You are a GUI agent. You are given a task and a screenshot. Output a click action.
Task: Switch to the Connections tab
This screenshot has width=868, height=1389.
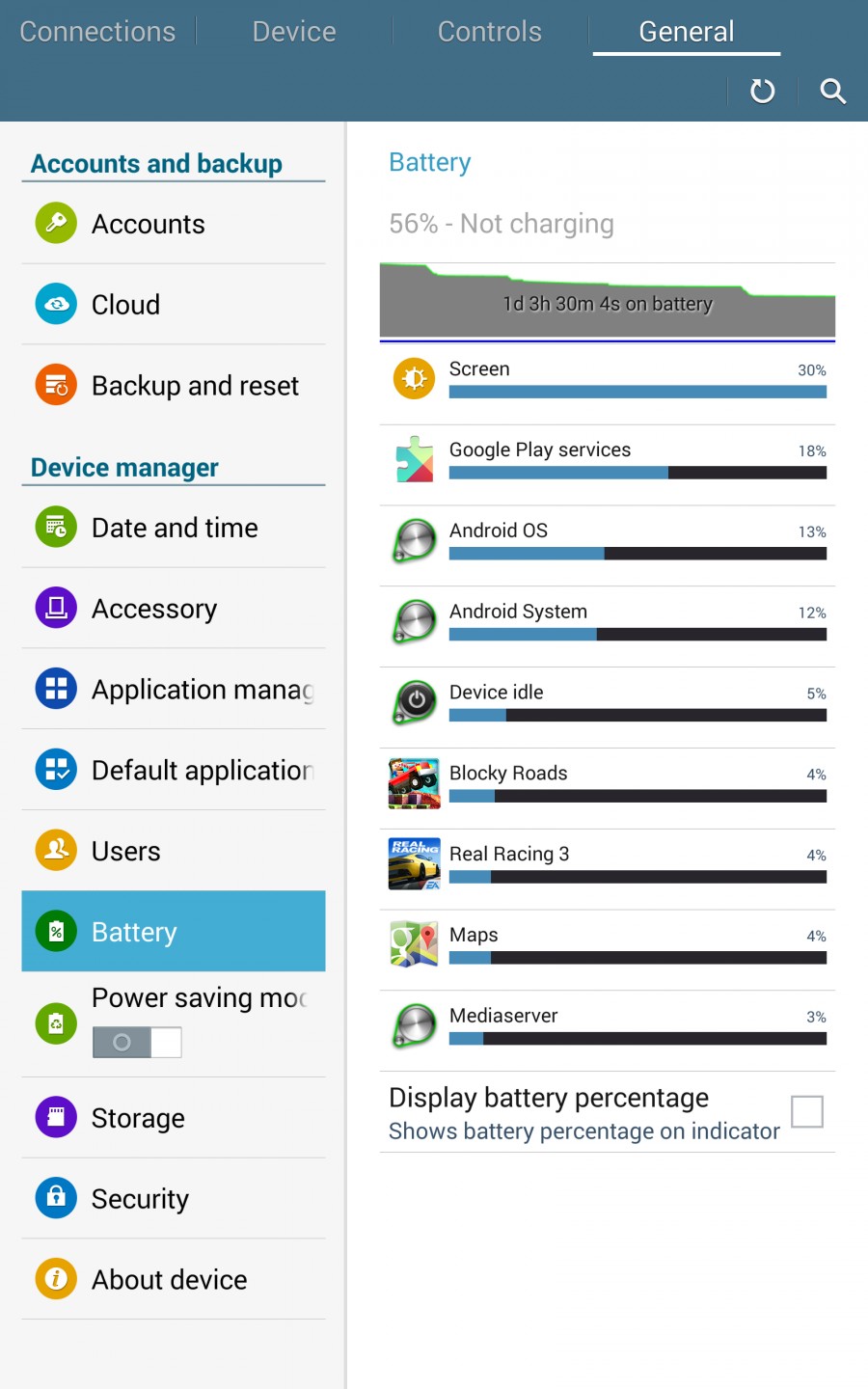97,31
